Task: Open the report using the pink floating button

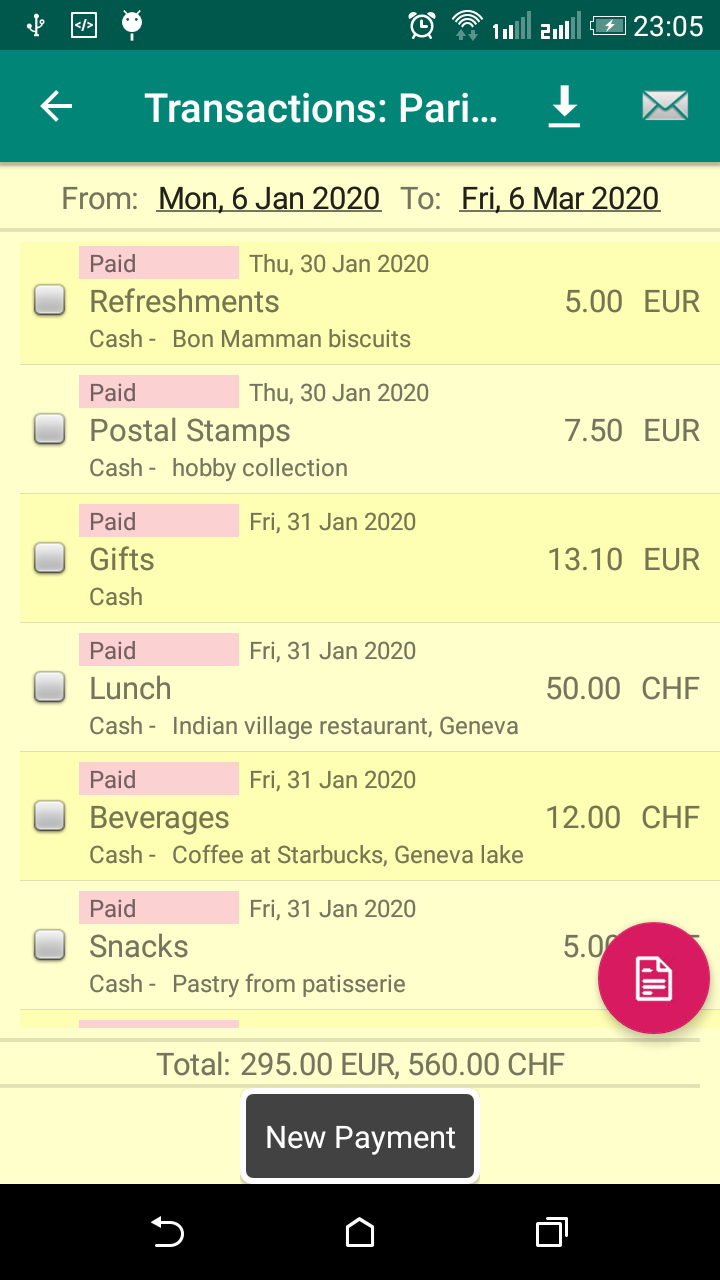Action: click(x=653, y=977)
